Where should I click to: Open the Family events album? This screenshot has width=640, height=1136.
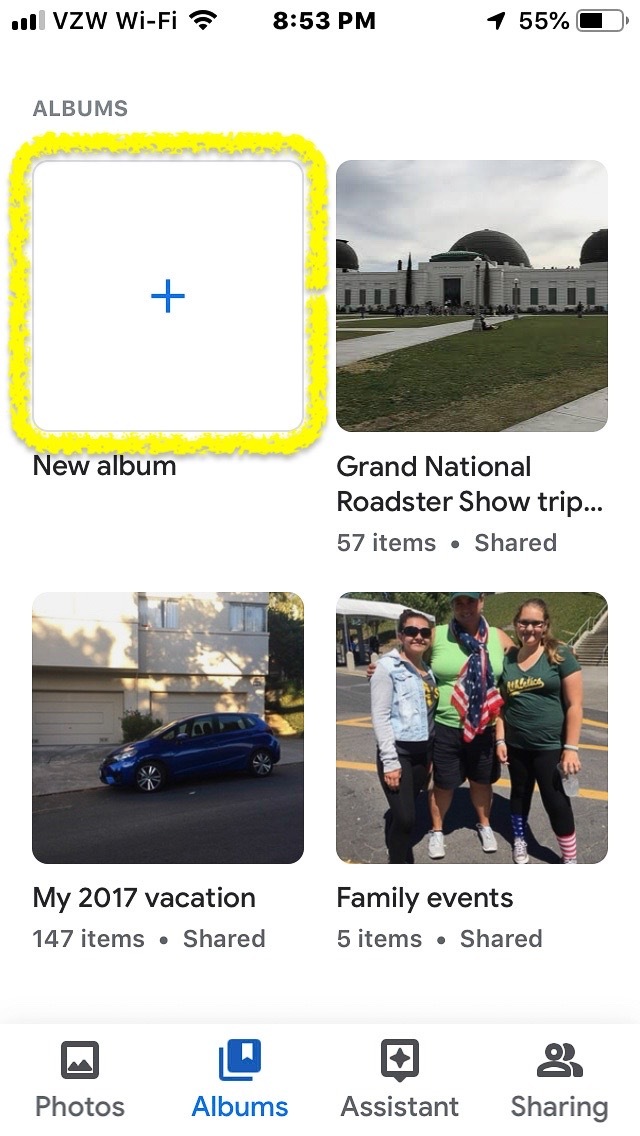(x=472, y=727)
